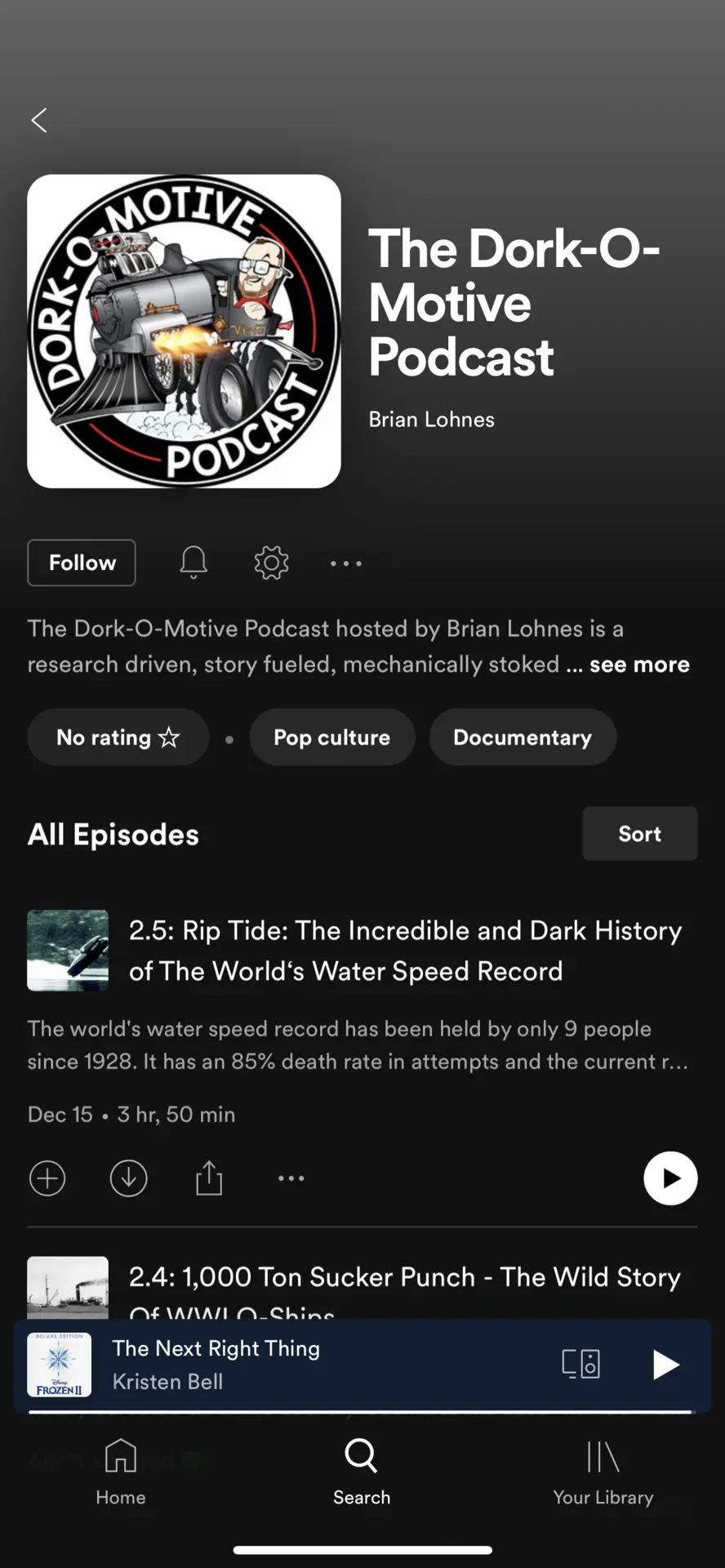The image size is (725, 1568).
Task: Follow The Dork-O-Motive Podcast
Action: pos(82,563)
